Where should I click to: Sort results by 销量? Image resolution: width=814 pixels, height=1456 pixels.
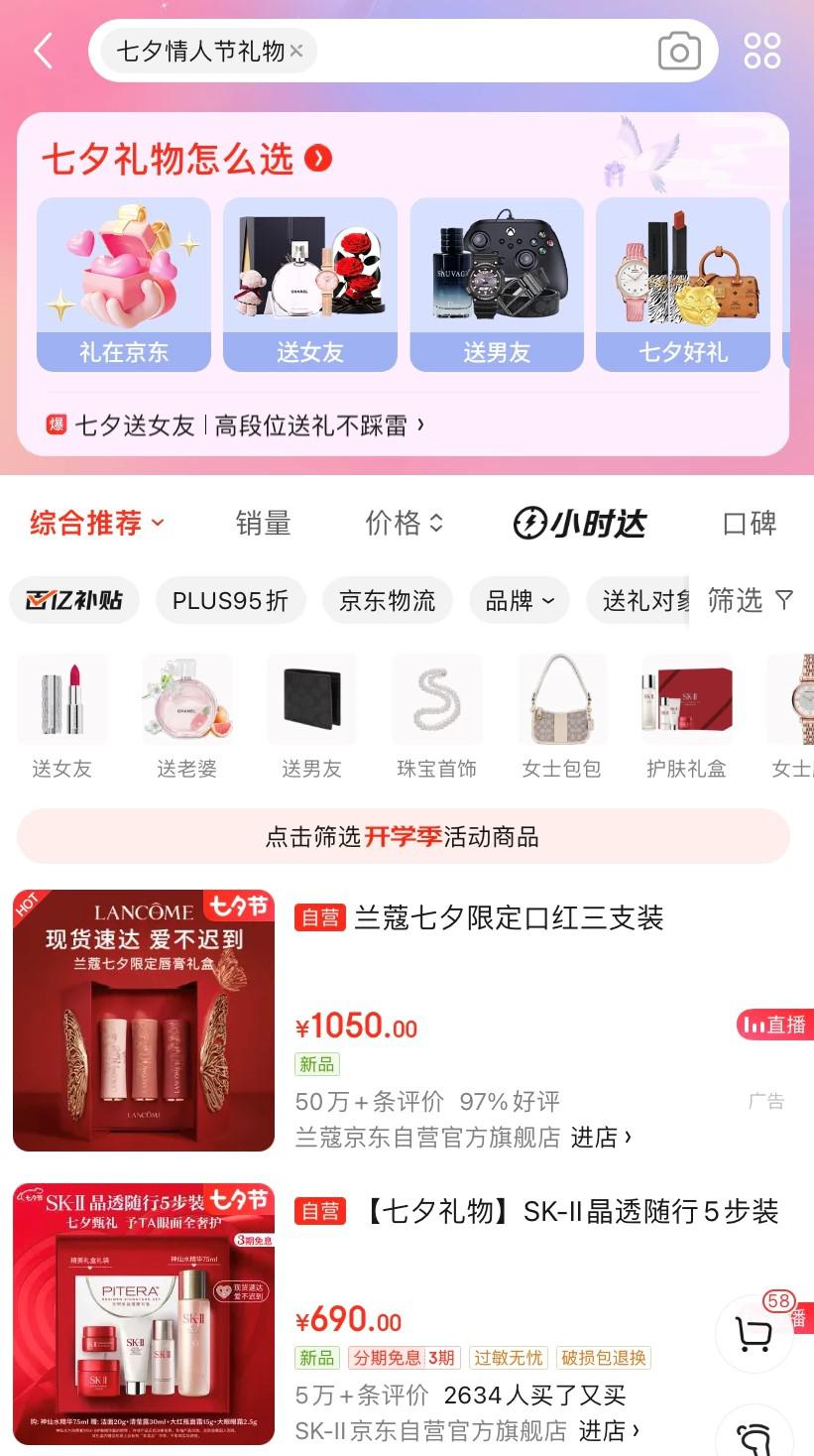click(x=263, y=523)
